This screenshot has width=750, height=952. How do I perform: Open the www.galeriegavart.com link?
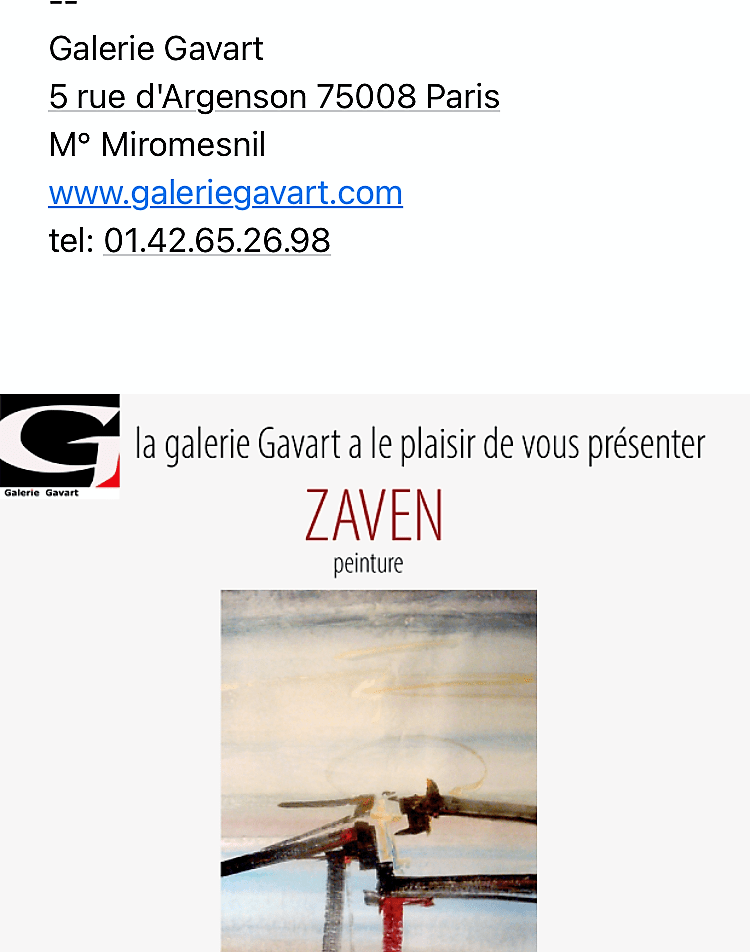click(x=225, y=192)
